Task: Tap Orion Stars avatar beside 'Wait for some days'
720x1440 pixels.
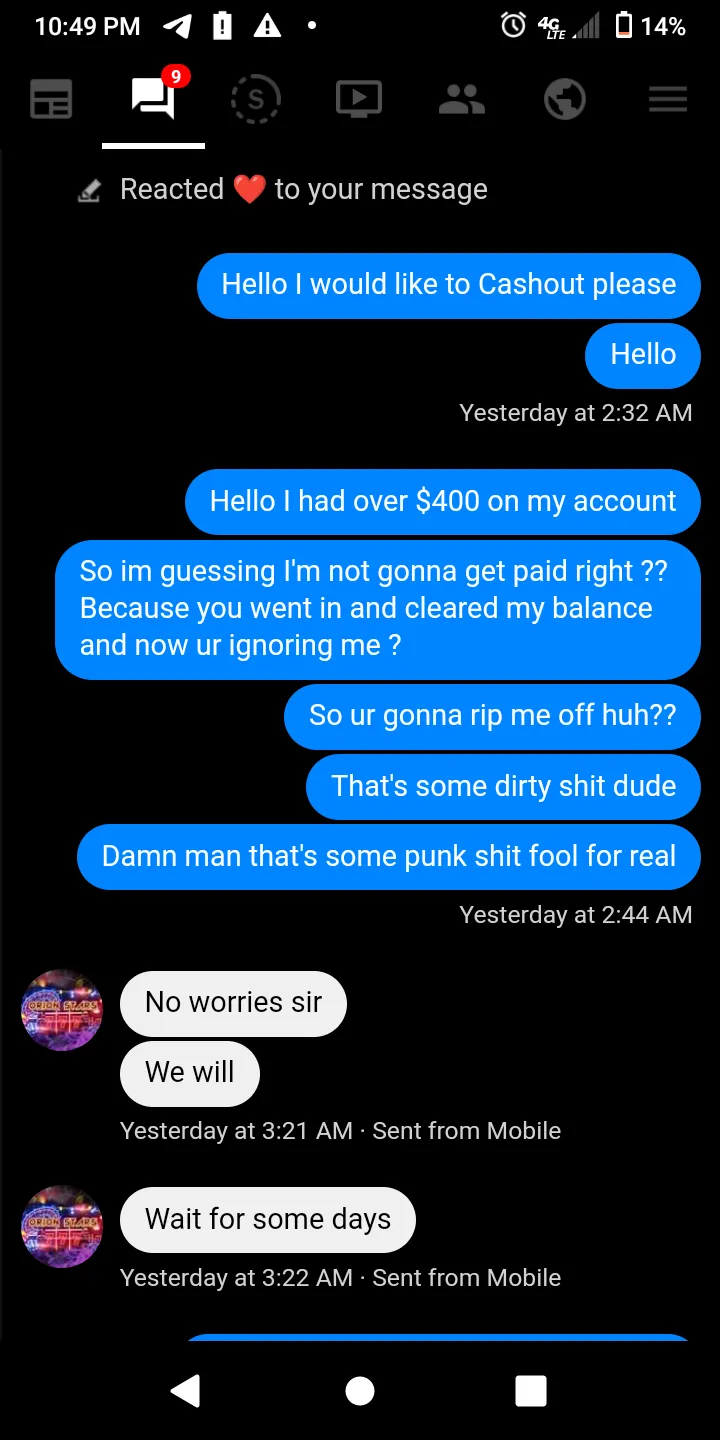Action: click(x=62, y=1227)
